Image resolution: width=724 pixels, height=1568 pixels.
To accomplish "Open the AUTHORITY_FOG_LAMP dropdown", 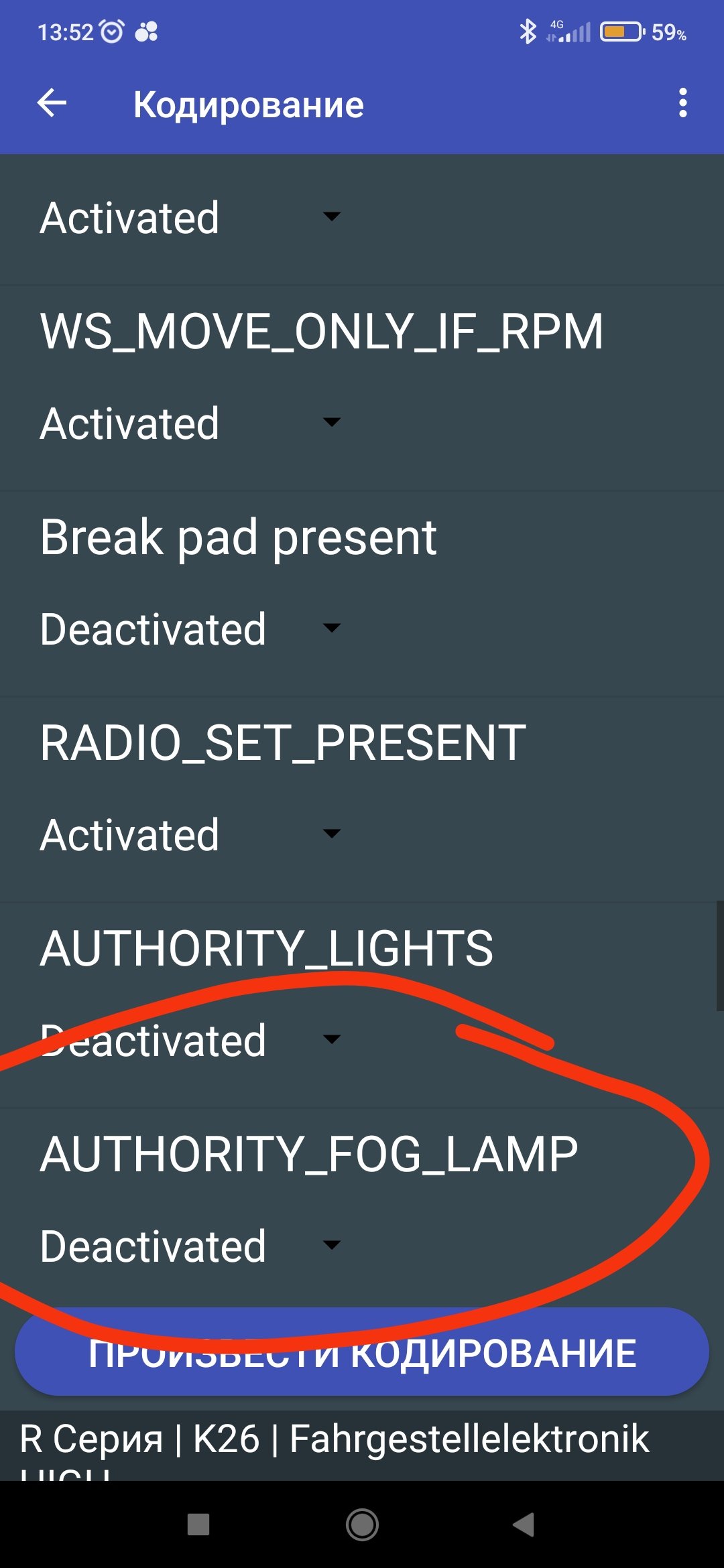I will [x=191, y=1246].
